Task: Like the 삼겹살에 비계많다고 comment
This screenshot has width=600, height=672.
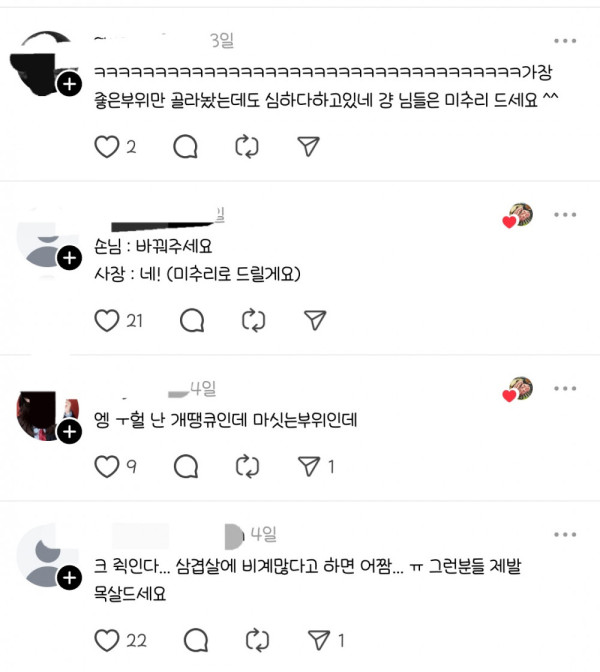Action: point(106,639)
